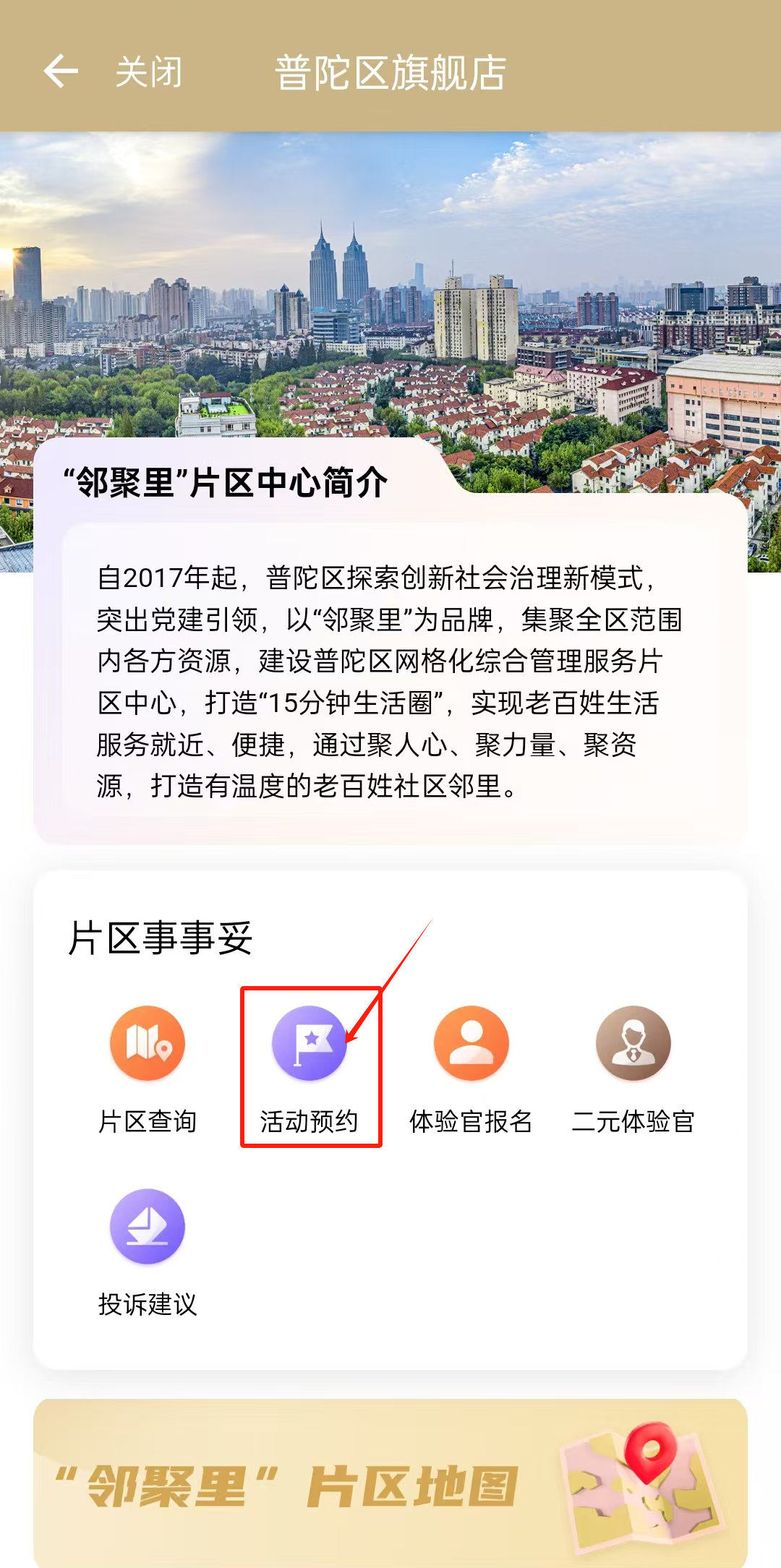Go back using the header arrow
The width and height of the screenshot is (781, 1568).
61,72
